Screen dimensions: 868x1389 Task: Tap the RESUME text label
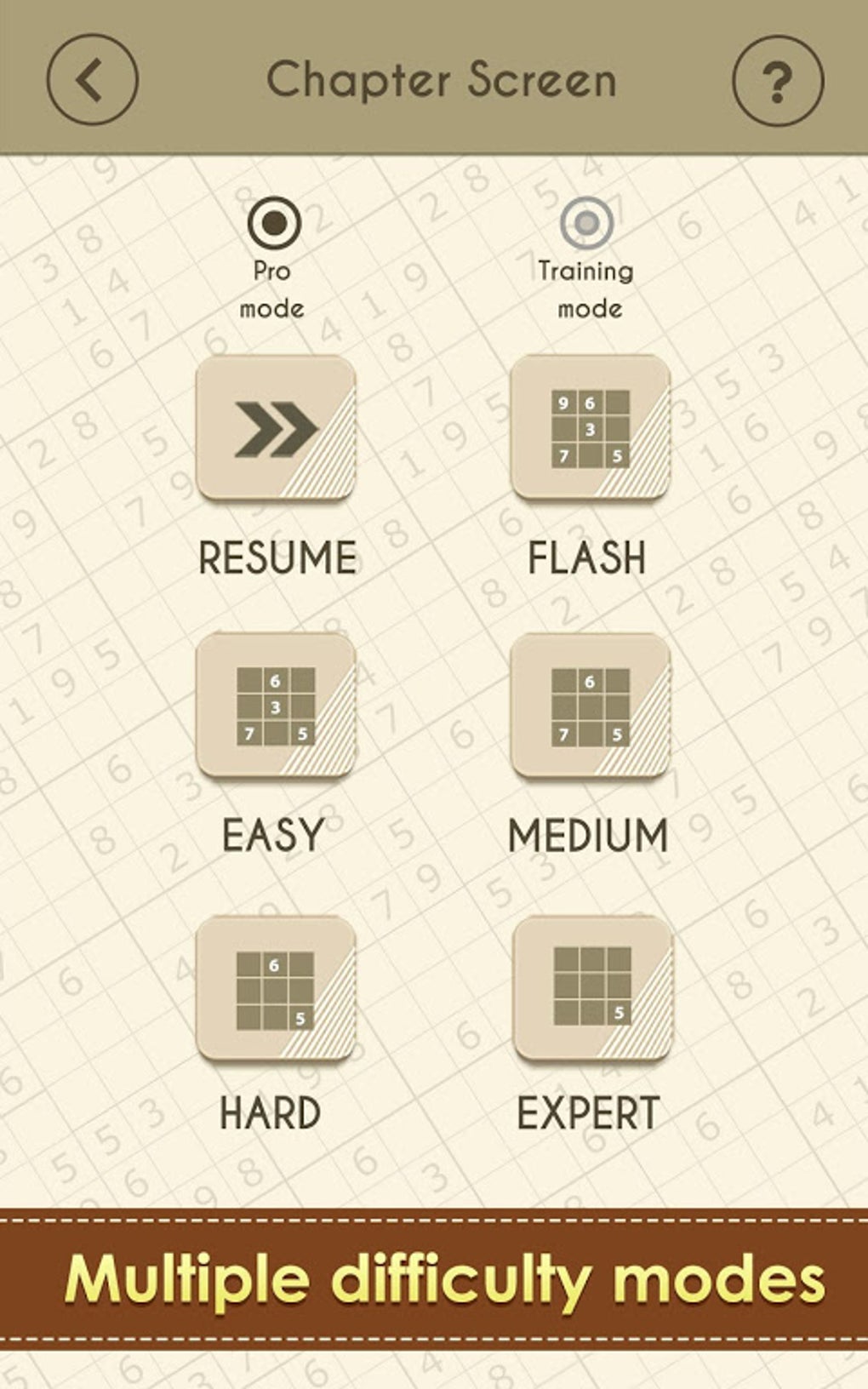coord(277,557)
